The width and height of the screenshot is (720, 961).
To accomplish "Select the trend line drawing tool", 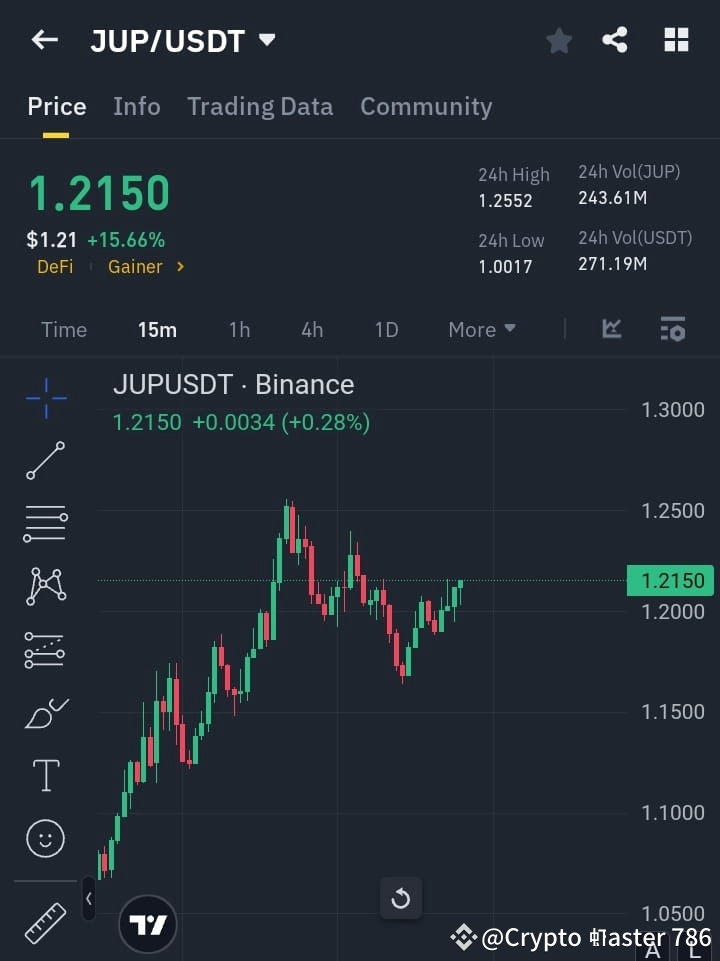I will tap(45, 461).
